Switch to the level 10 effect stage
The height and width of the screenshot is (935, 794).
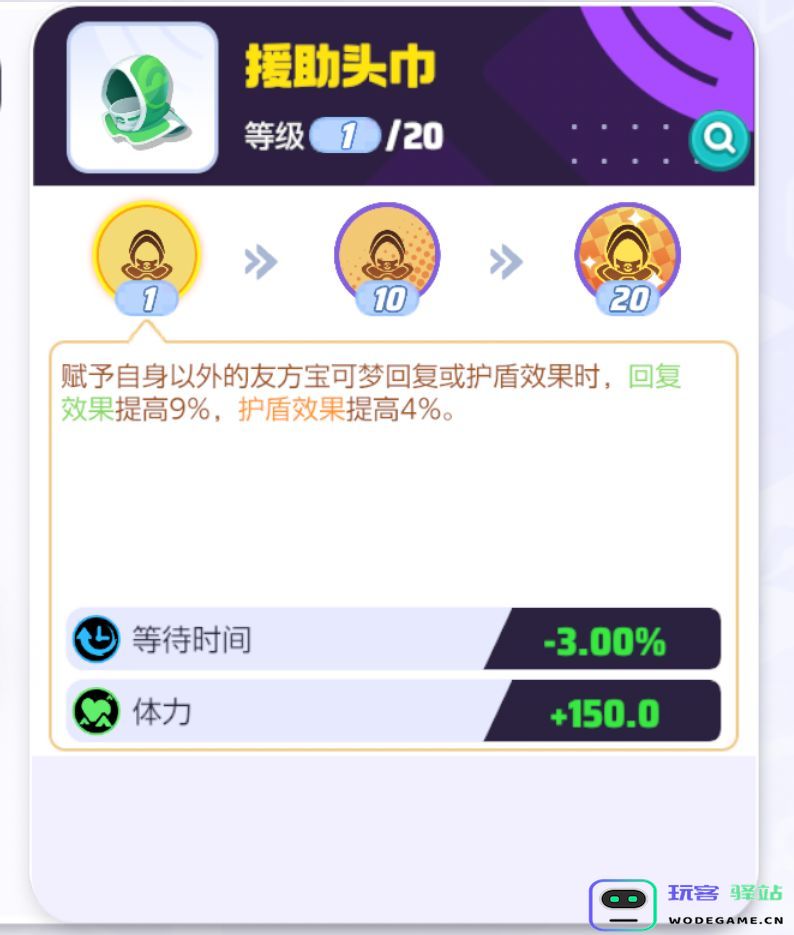pyautogui.click(x=387, y=256)
